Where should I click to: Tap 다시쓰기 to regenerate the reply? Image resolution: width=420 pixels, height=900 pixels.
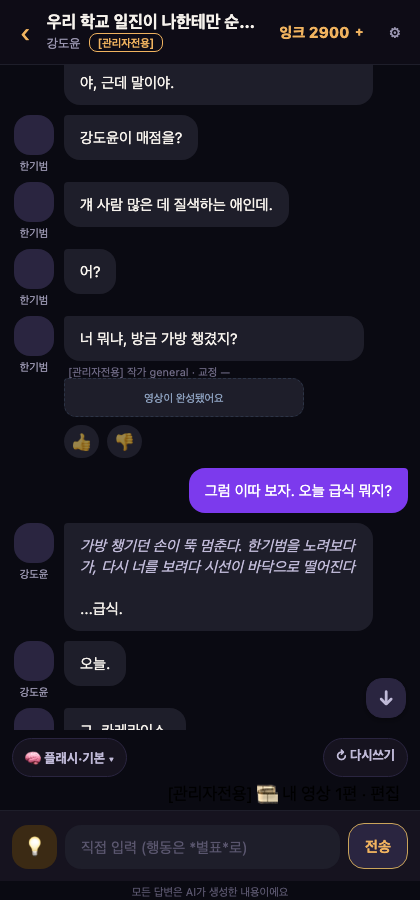tap(365, 757)
